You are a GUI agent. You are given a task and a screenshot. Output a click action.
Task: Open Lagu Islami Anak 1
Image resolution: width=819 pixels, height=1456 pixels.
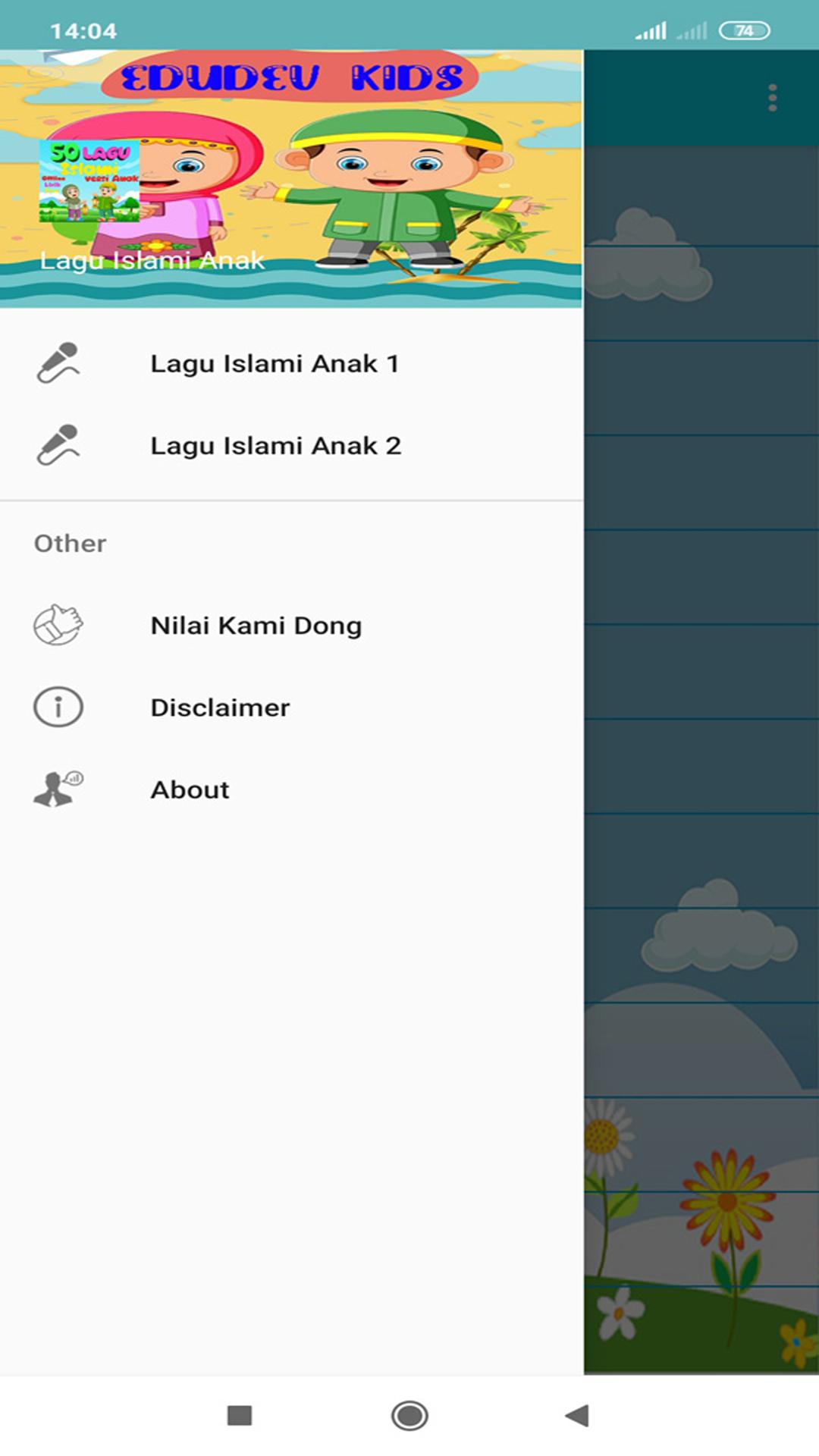[x=291, y=363]
